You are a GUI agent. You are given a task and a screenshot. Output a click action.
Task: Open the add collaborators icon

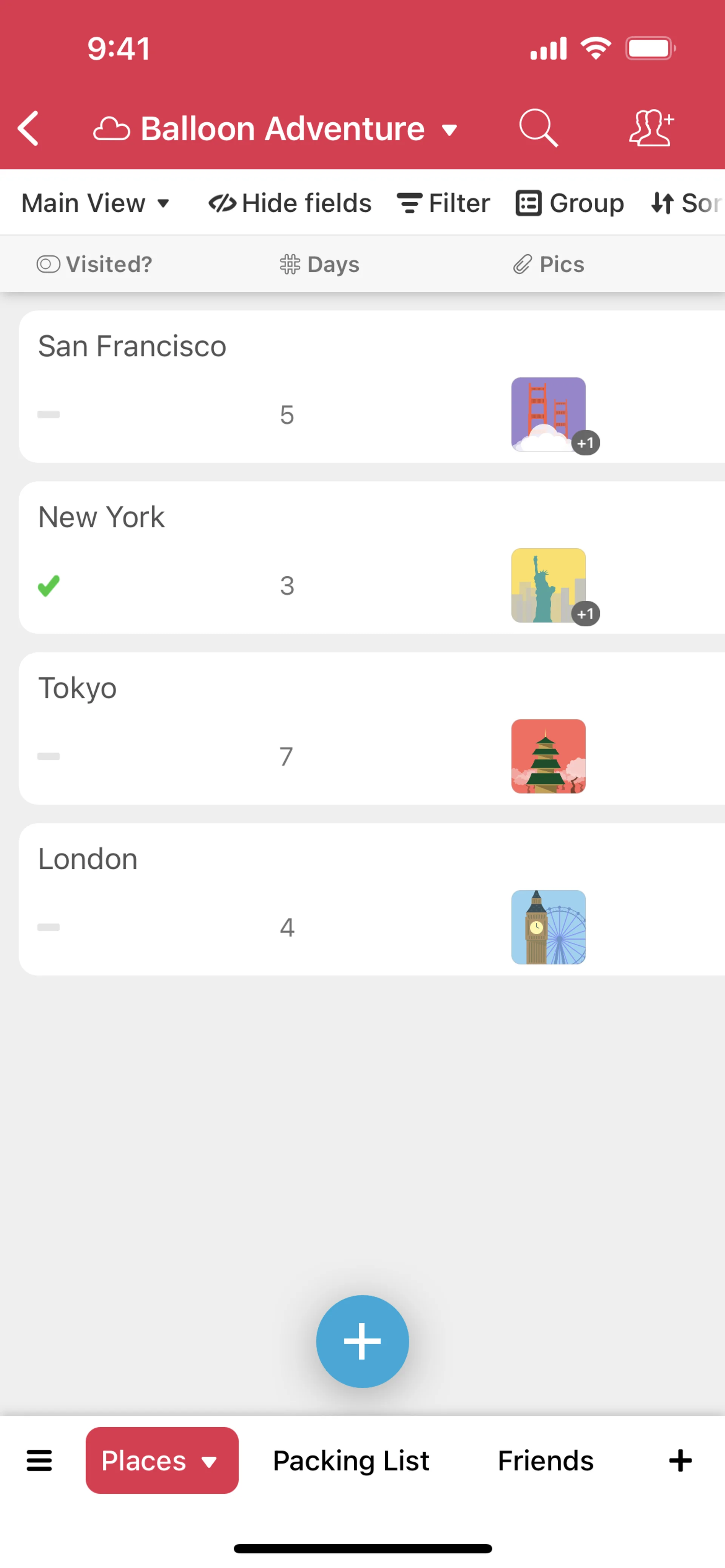click(651, 128)
